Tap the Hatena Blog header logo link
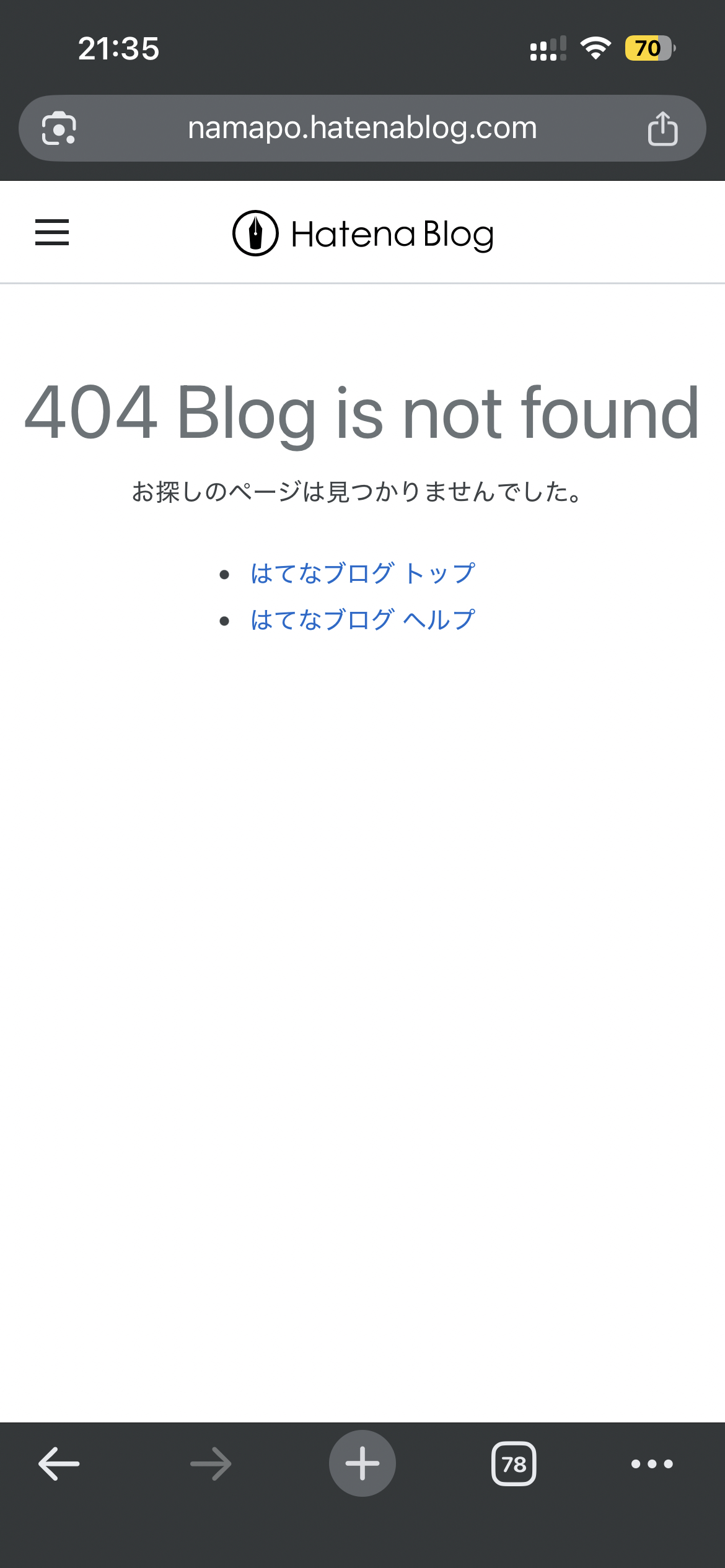Screen dimensions: 725x1568 pyautogui.click(x=362, y=233)
